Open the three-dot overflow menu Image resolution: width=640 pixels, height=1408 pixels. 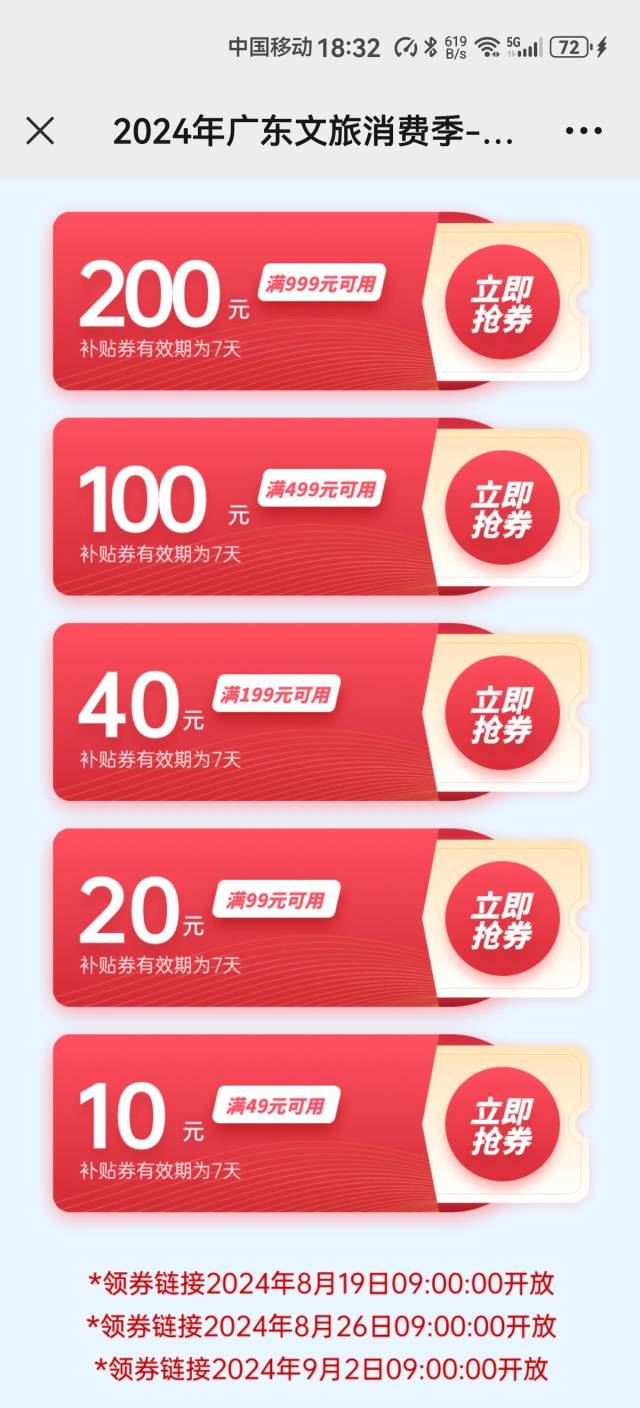583,131
